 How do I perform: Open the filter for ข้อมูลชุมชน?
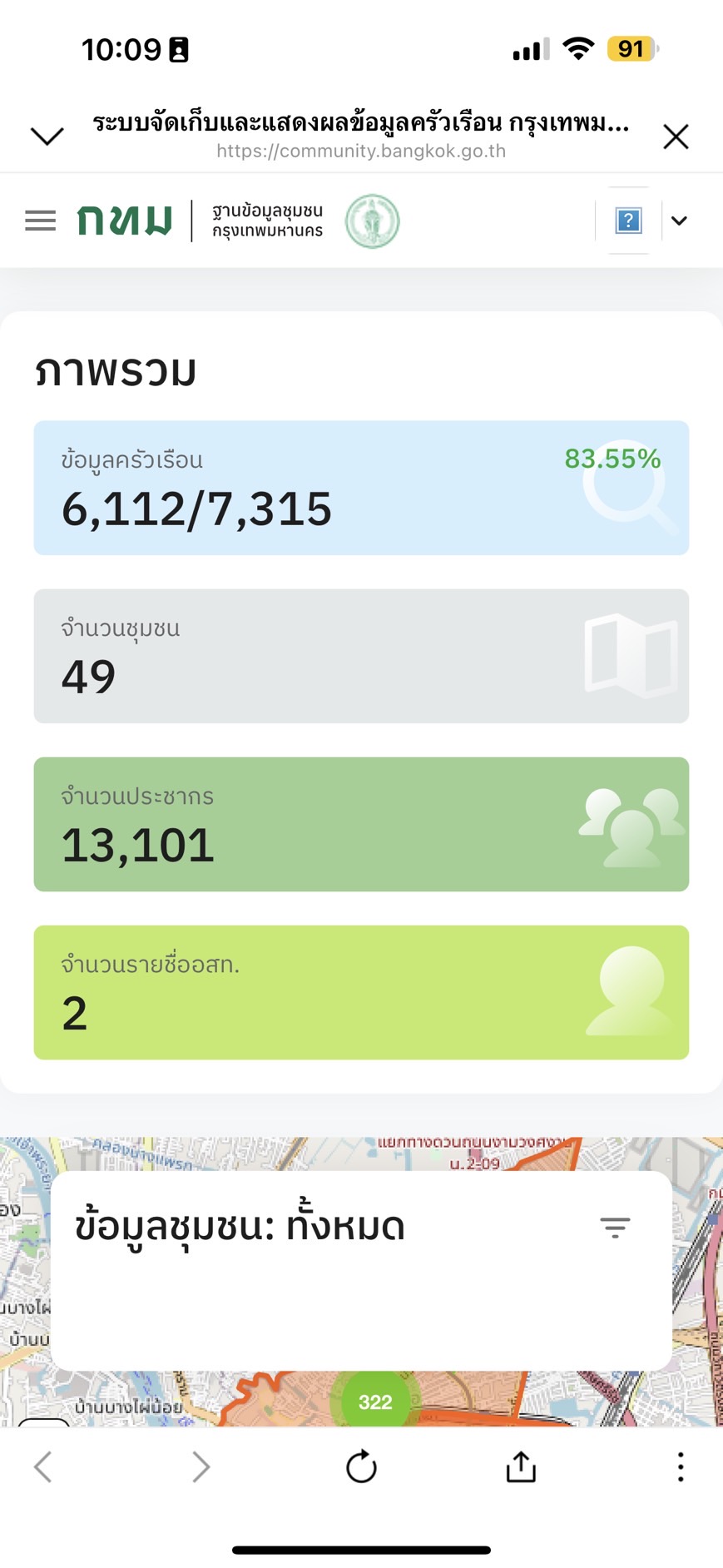615,1227
